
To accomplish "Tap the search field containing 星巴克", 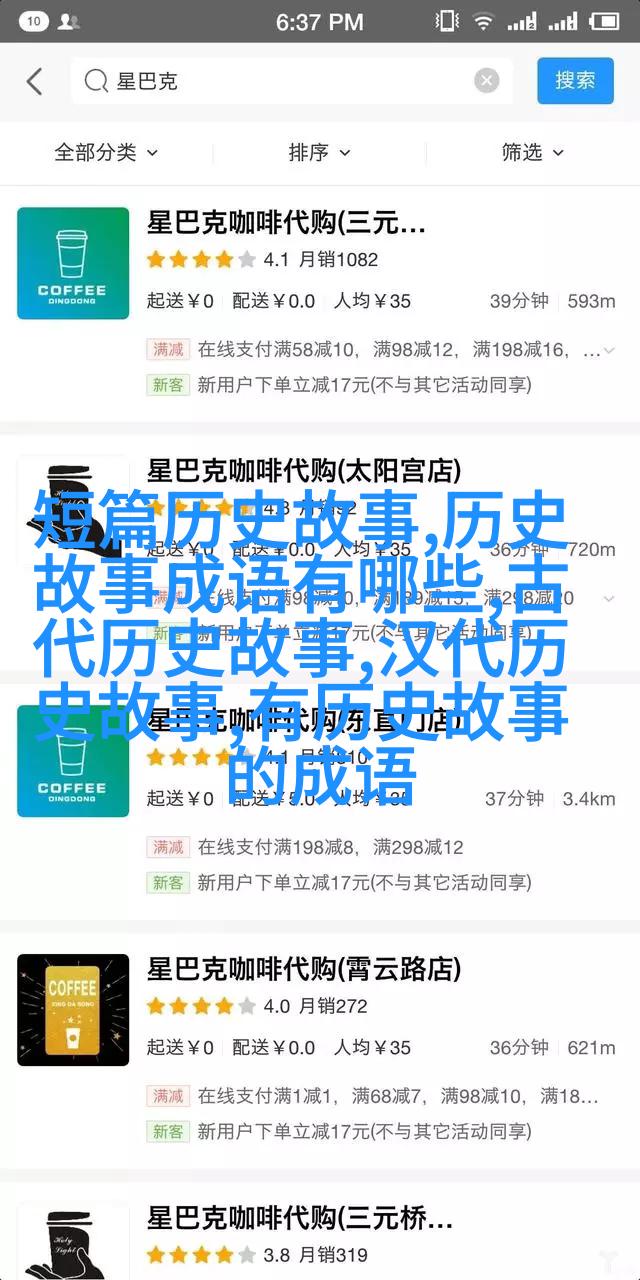I will [270, 81].
